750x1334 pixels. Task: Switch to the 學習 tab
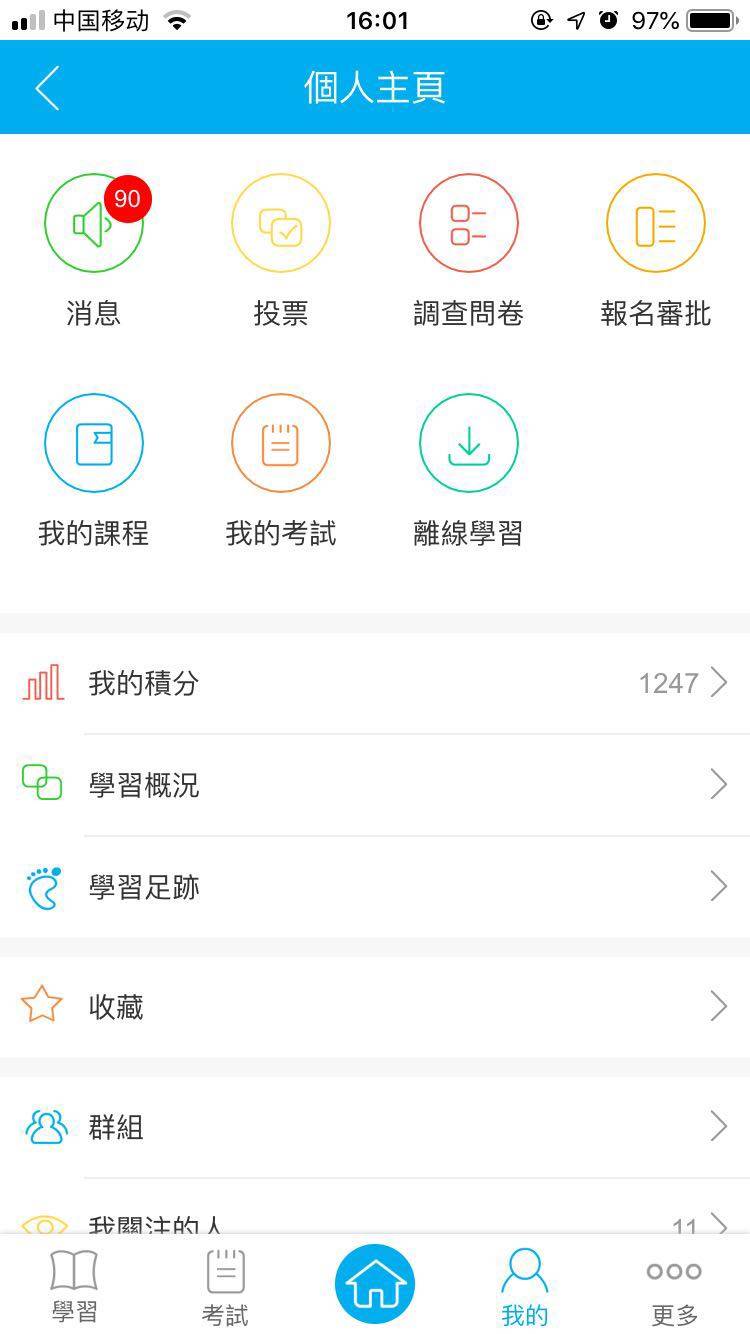click(75, 1286)
